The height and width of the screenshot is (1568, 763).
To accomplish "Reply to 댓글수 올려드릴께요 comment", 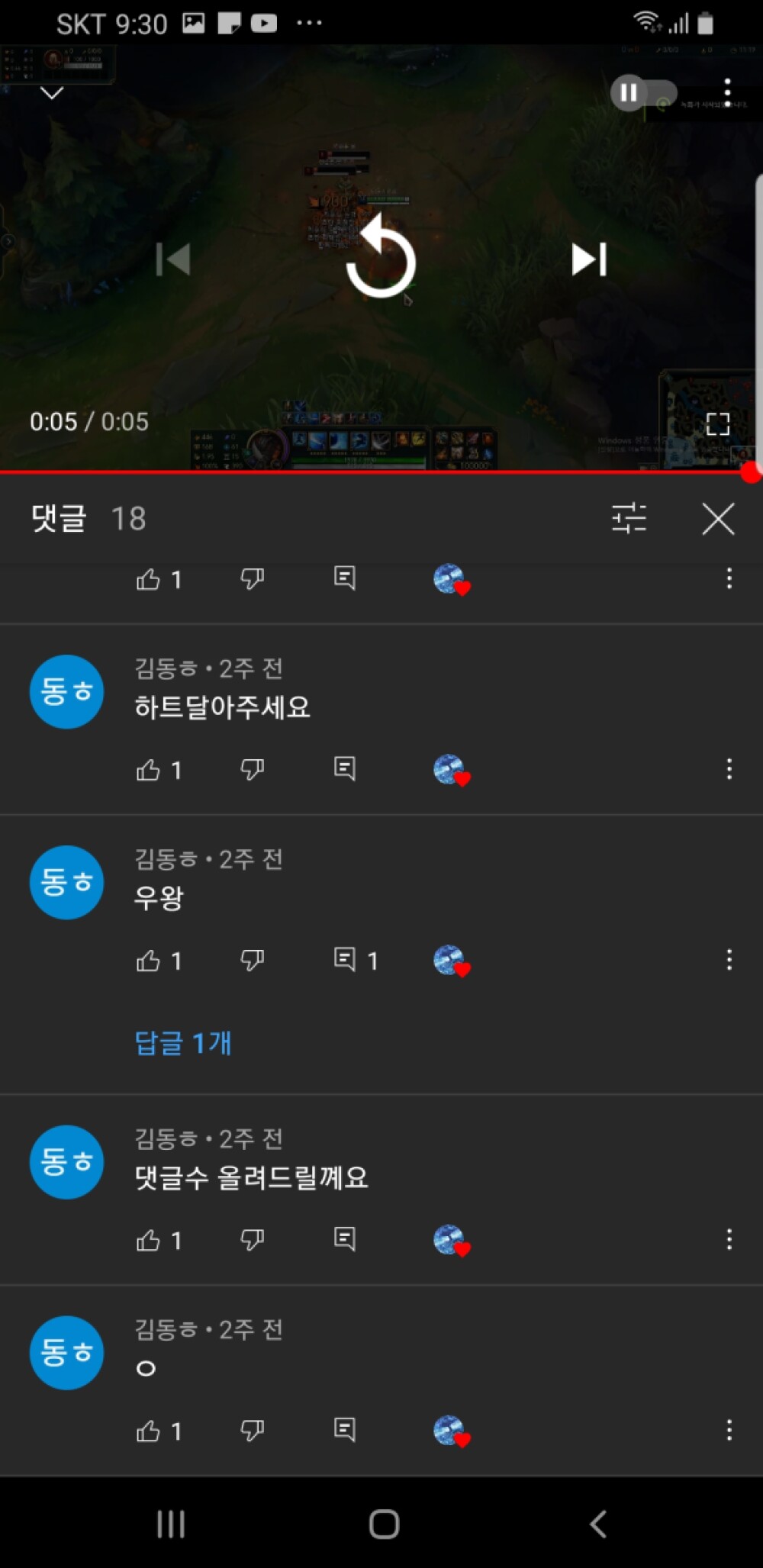I will click(345, 1239).
